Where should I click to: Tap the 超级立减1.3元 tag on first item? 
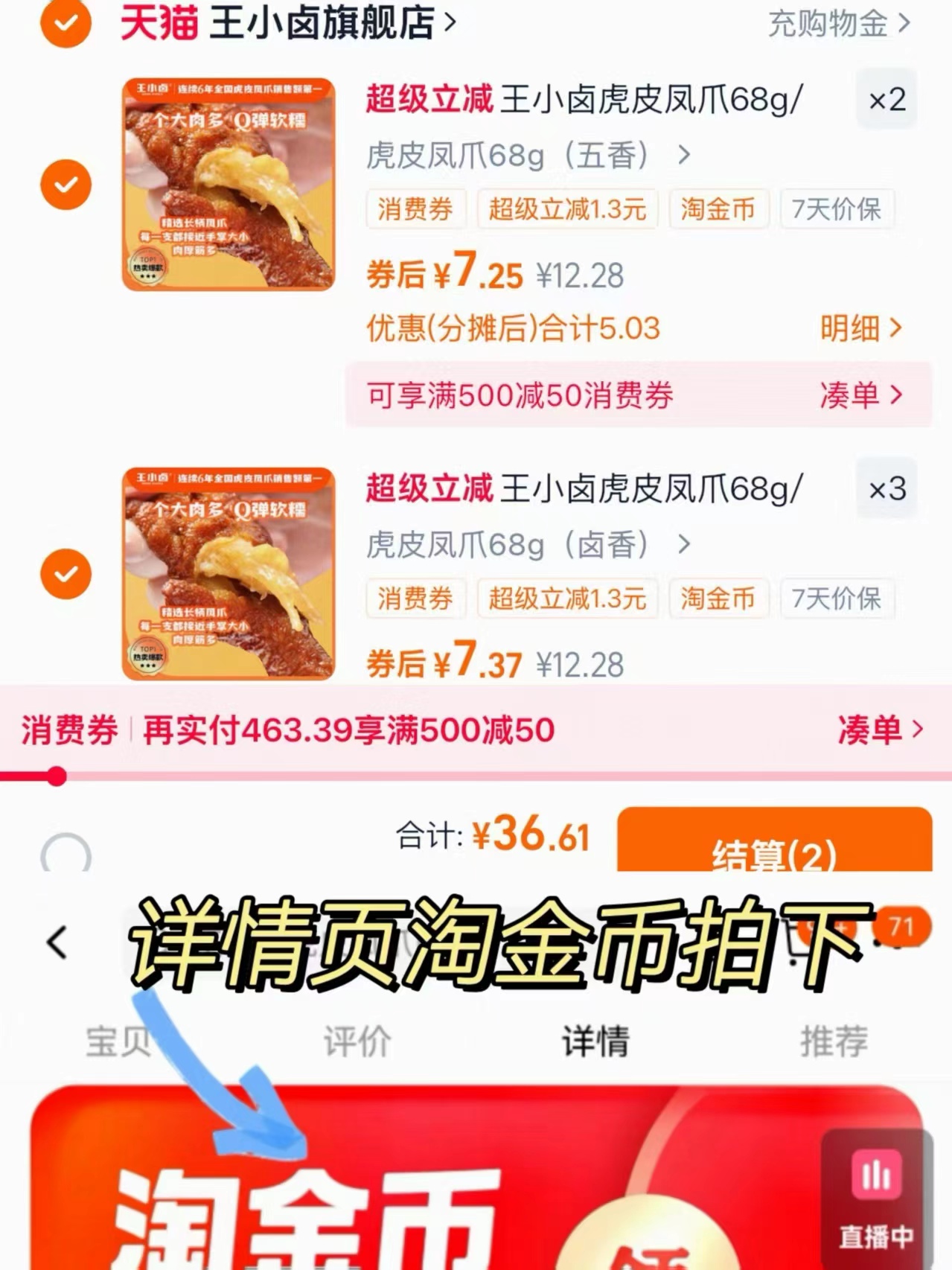568,209
